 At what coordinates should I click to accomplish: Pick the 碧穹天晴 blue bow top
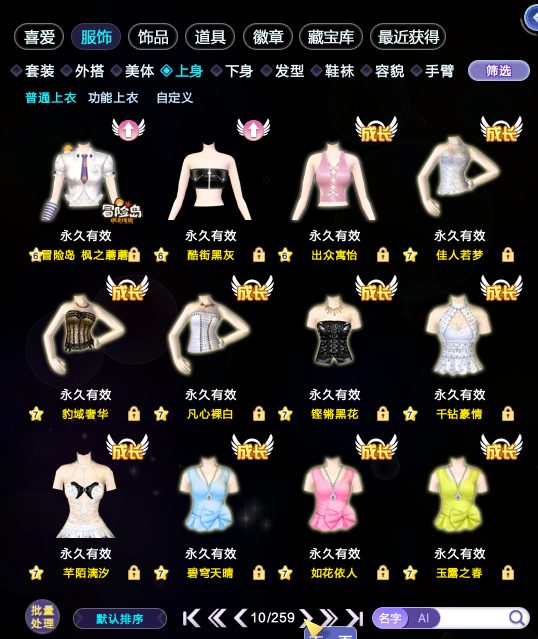click(209, 495)
